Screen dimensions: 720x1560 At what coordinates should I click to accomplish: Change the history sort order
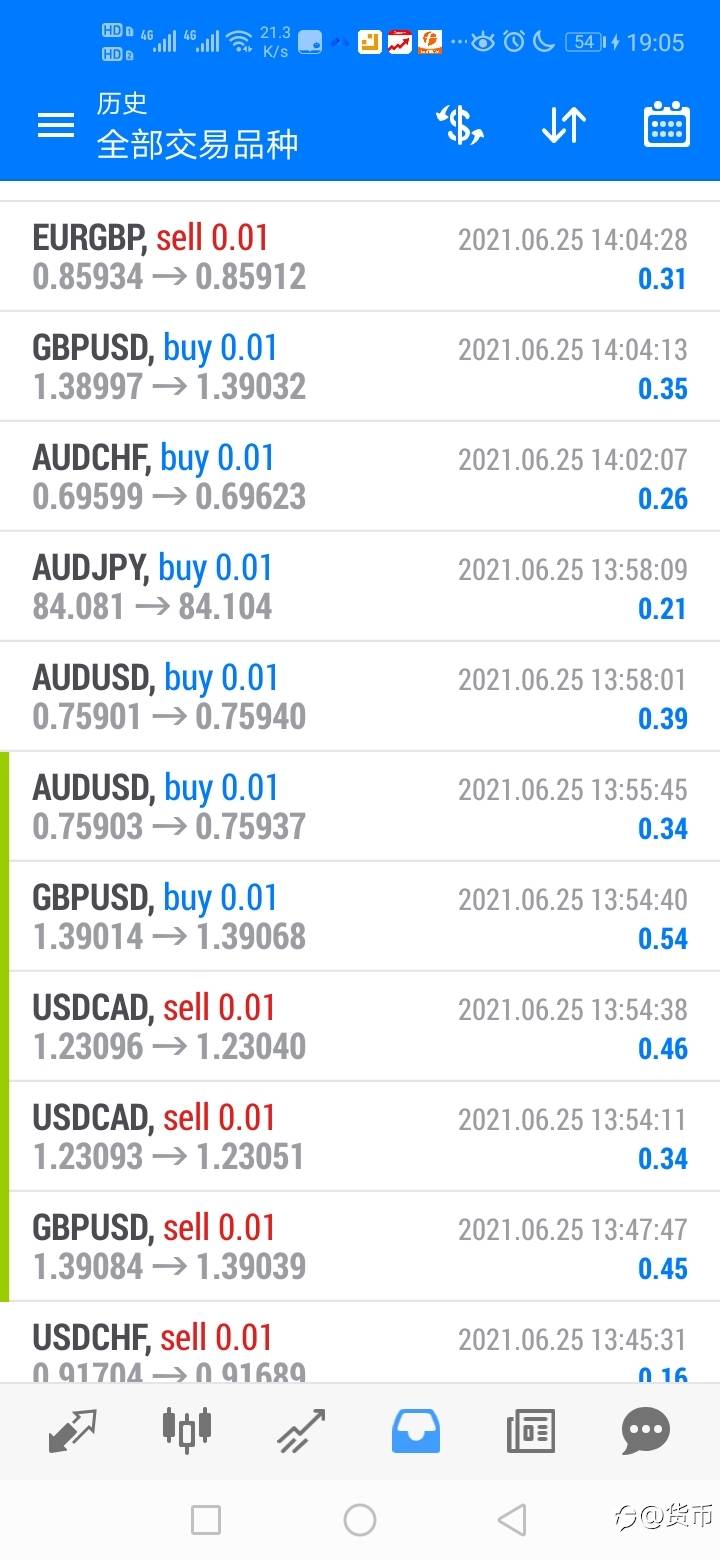click(563, 125)
